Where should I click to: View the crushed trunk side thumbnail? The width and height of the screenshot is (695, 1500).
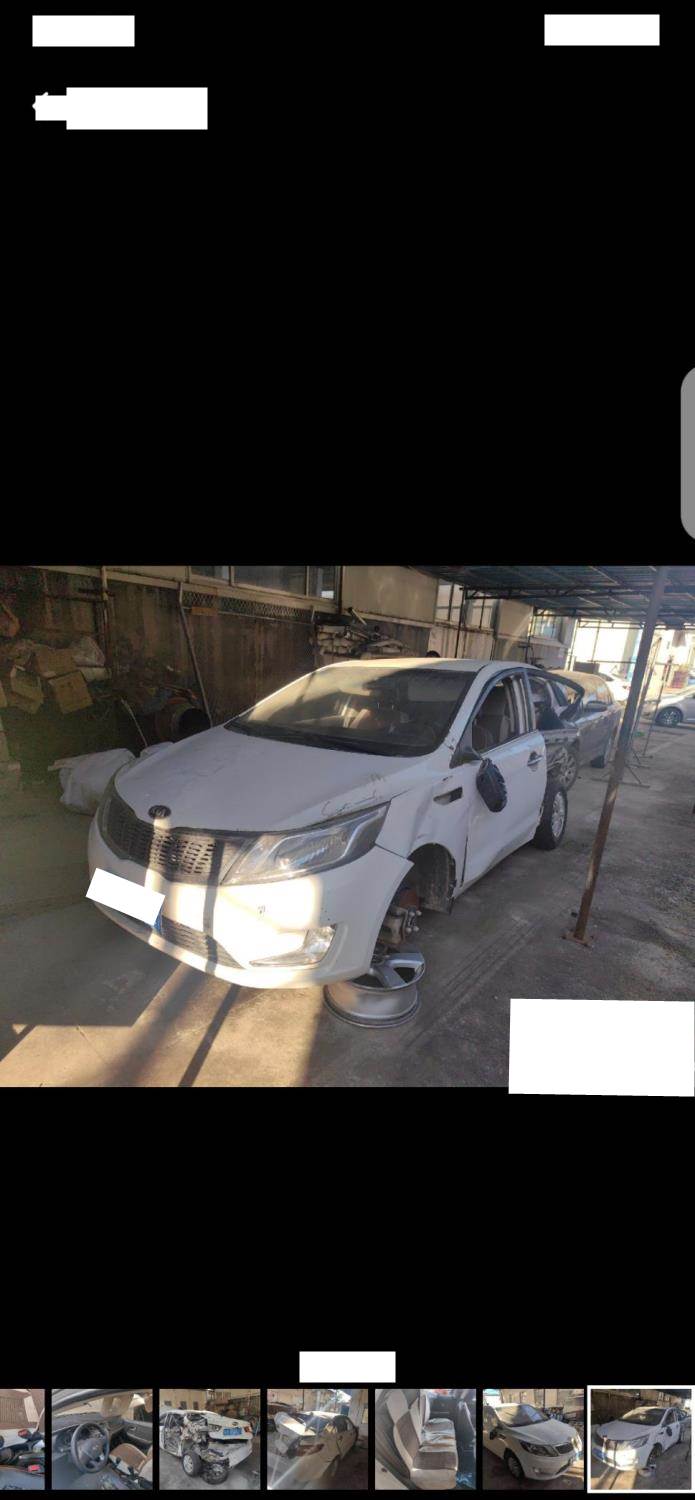point(317,1438)
